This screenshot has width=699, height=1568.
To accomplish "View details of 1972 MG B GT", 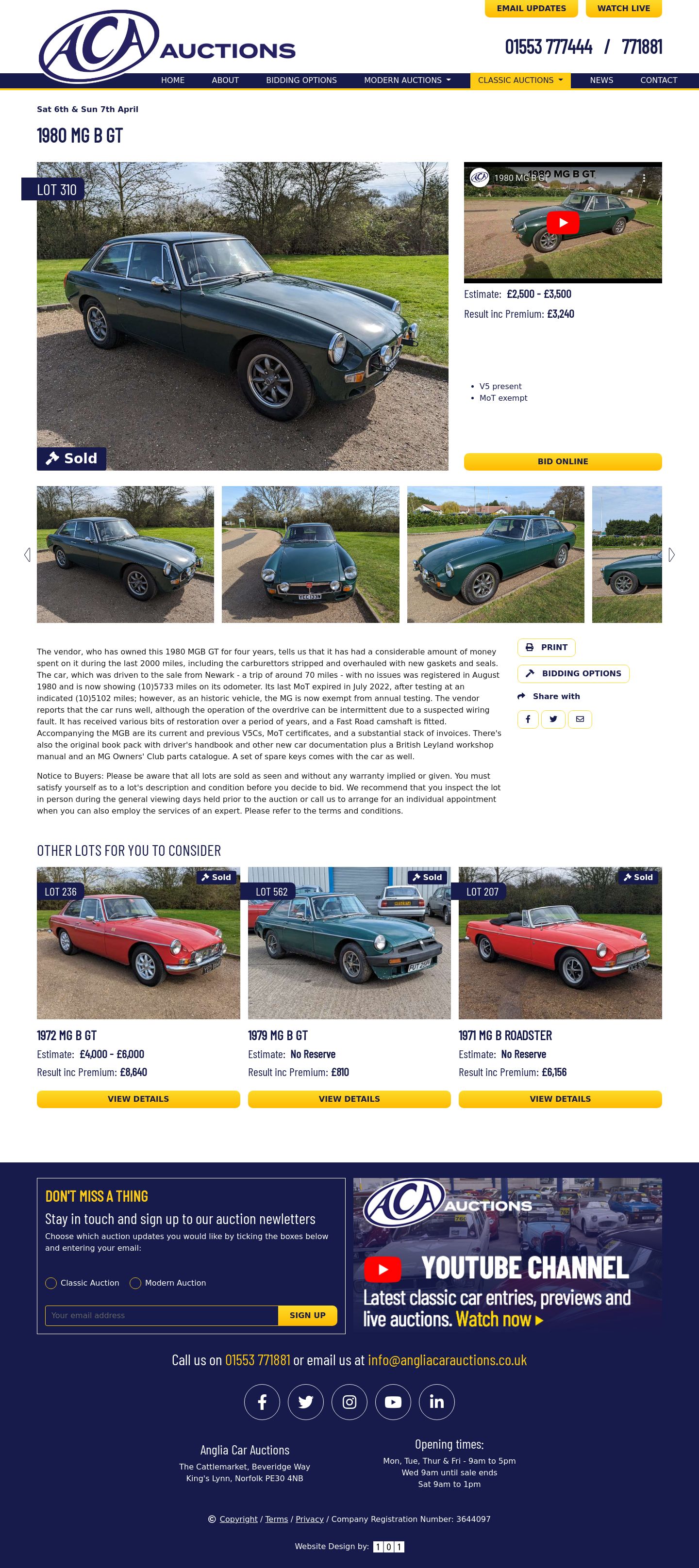I will tap(138, 1099).
